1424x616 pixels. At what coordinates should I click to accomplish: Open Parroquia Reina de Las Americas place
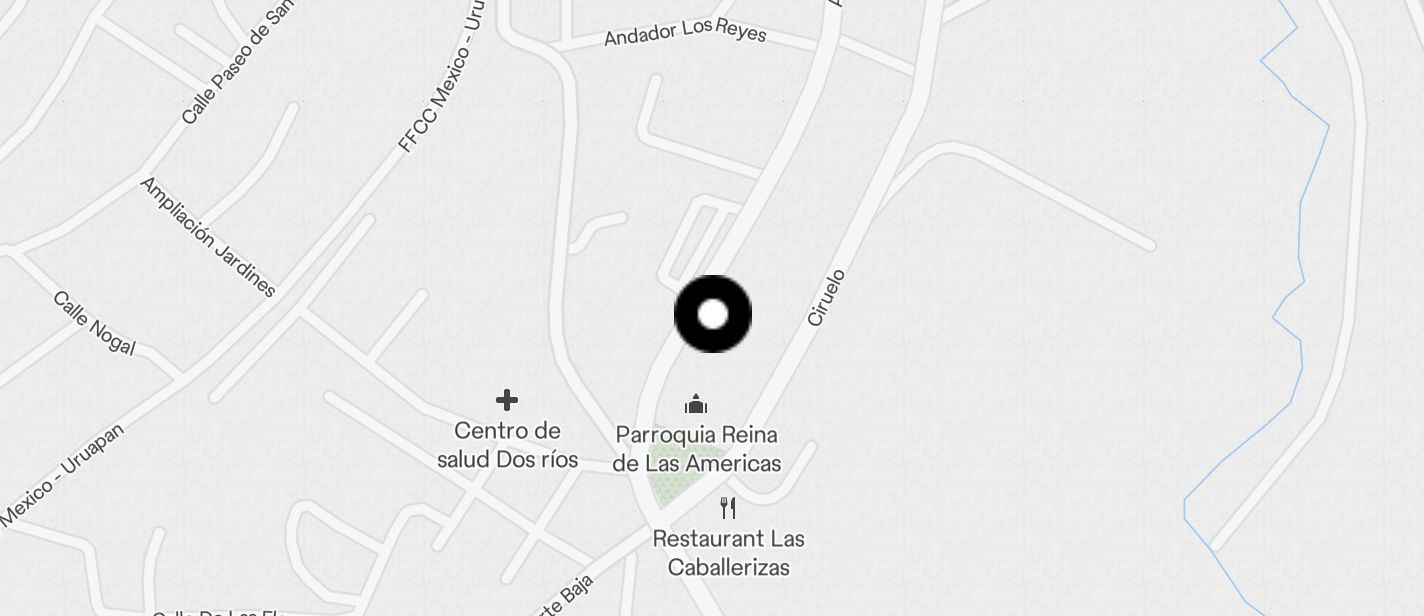coord(696,404)
